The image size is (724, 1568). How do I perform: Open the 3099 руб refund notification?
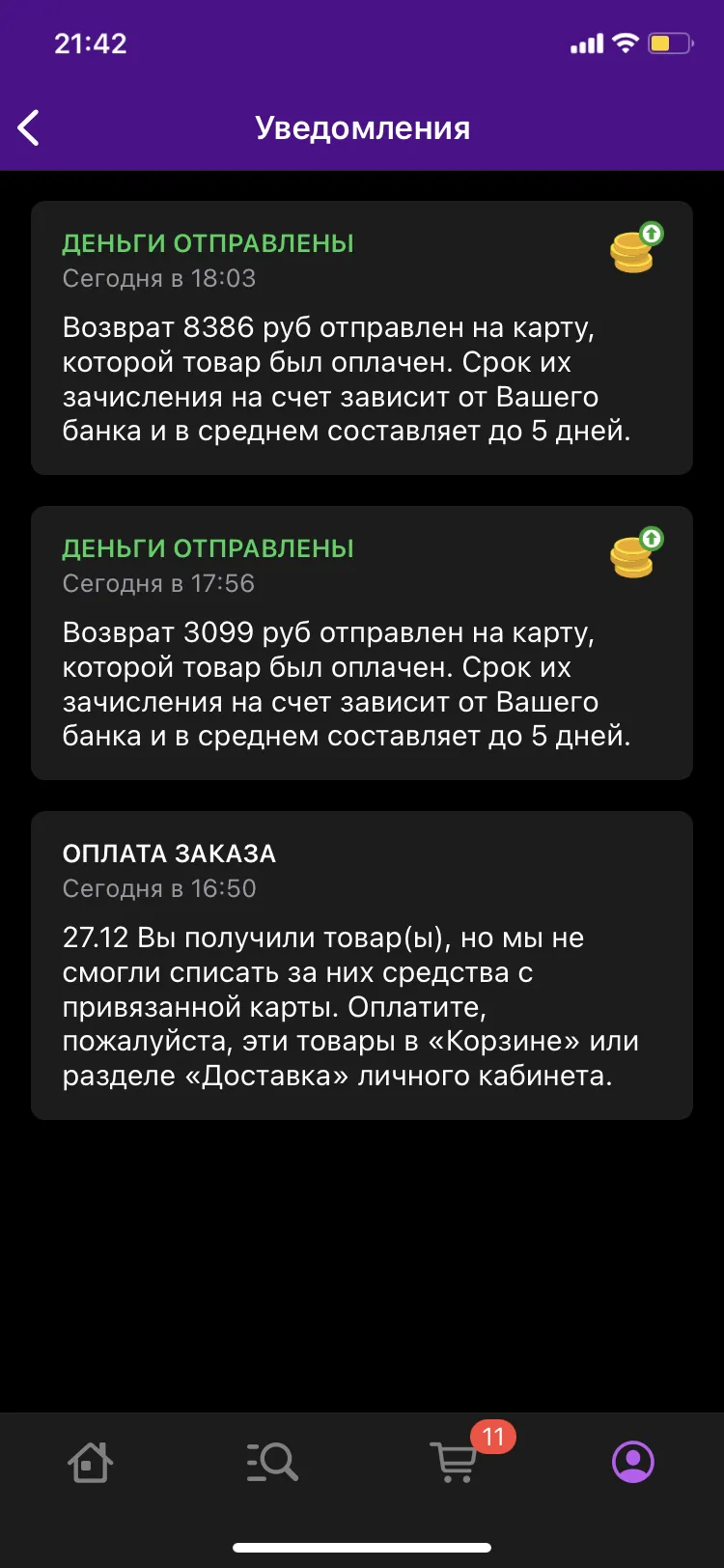coord(362,643)
